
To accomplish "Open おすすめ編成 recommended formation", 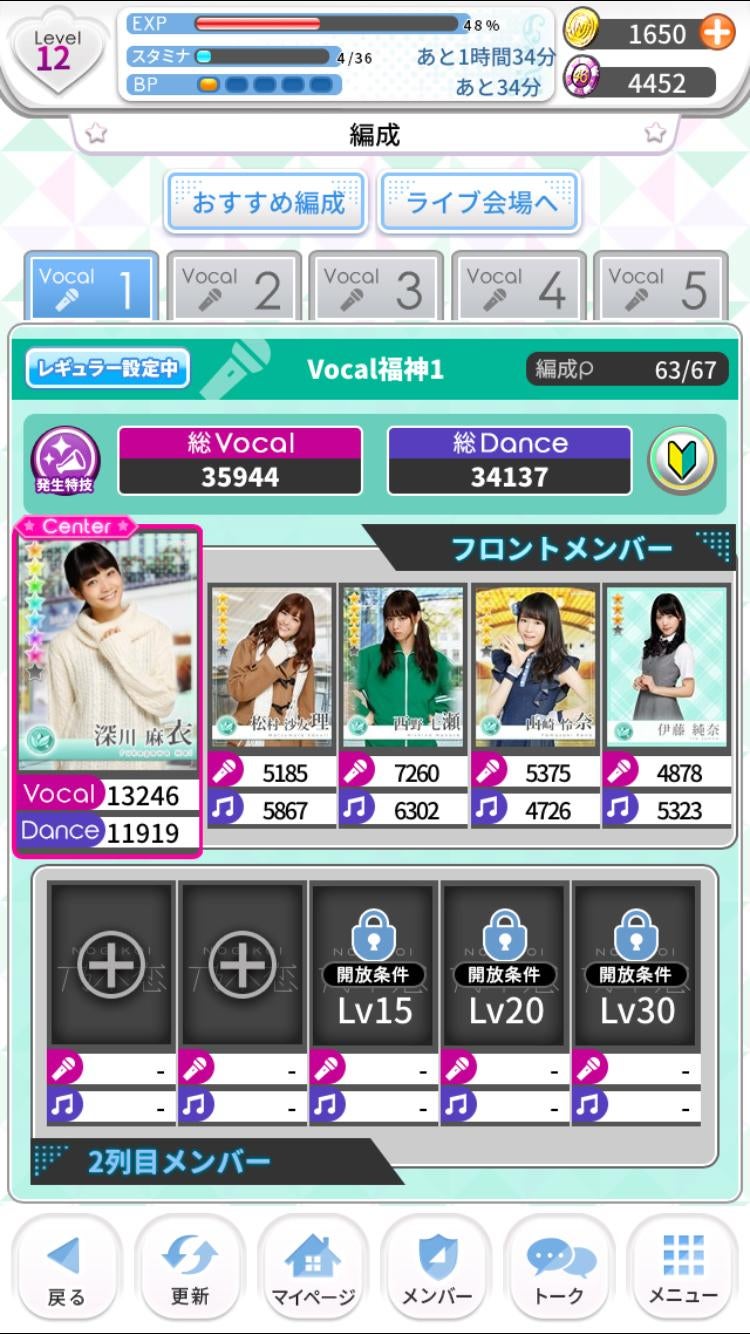I will pyautogui.click(x=268, y=203).
